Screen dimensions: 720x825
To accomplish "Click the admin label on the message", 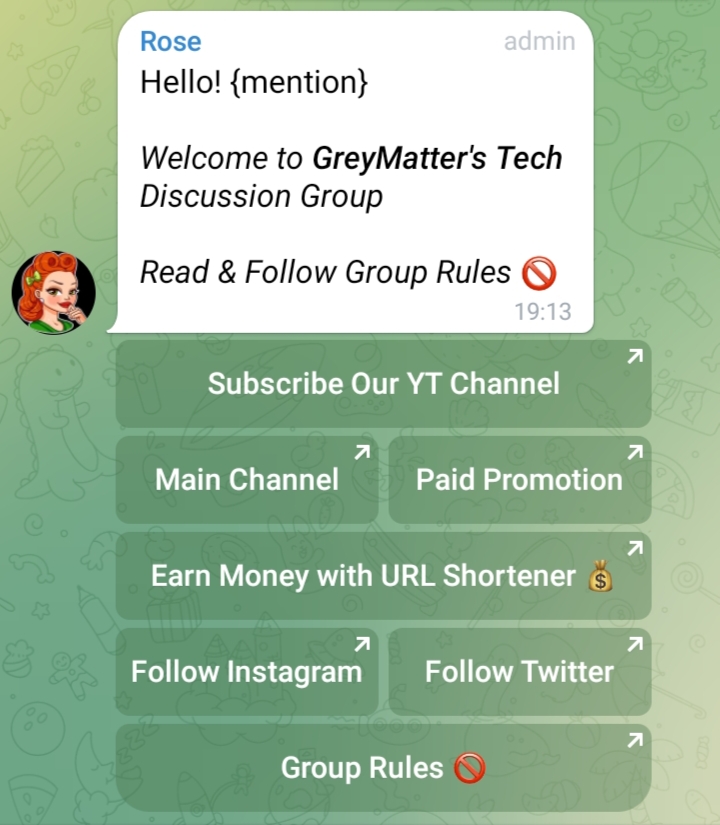I will click(540, 41).
